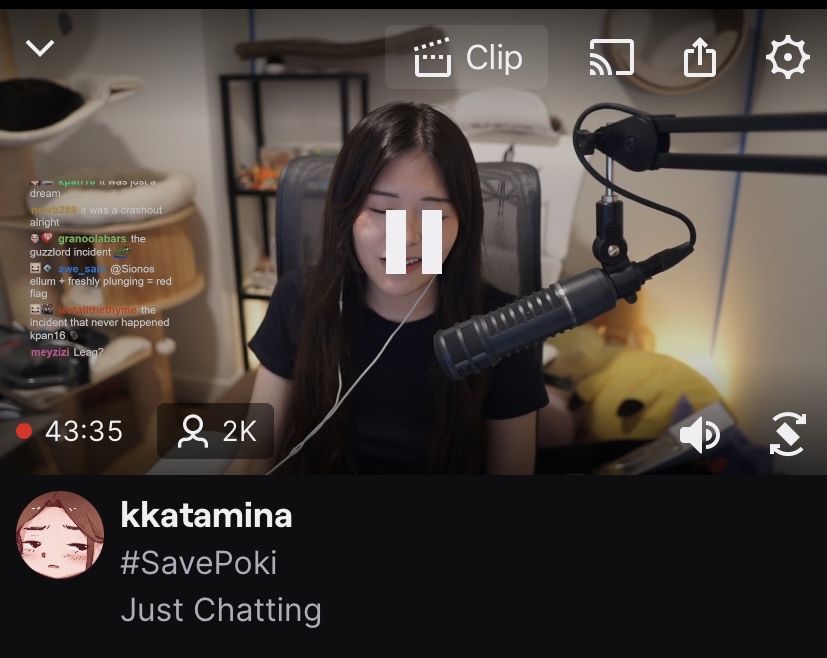Minimize the video player with the down chevron

(40, 48)
